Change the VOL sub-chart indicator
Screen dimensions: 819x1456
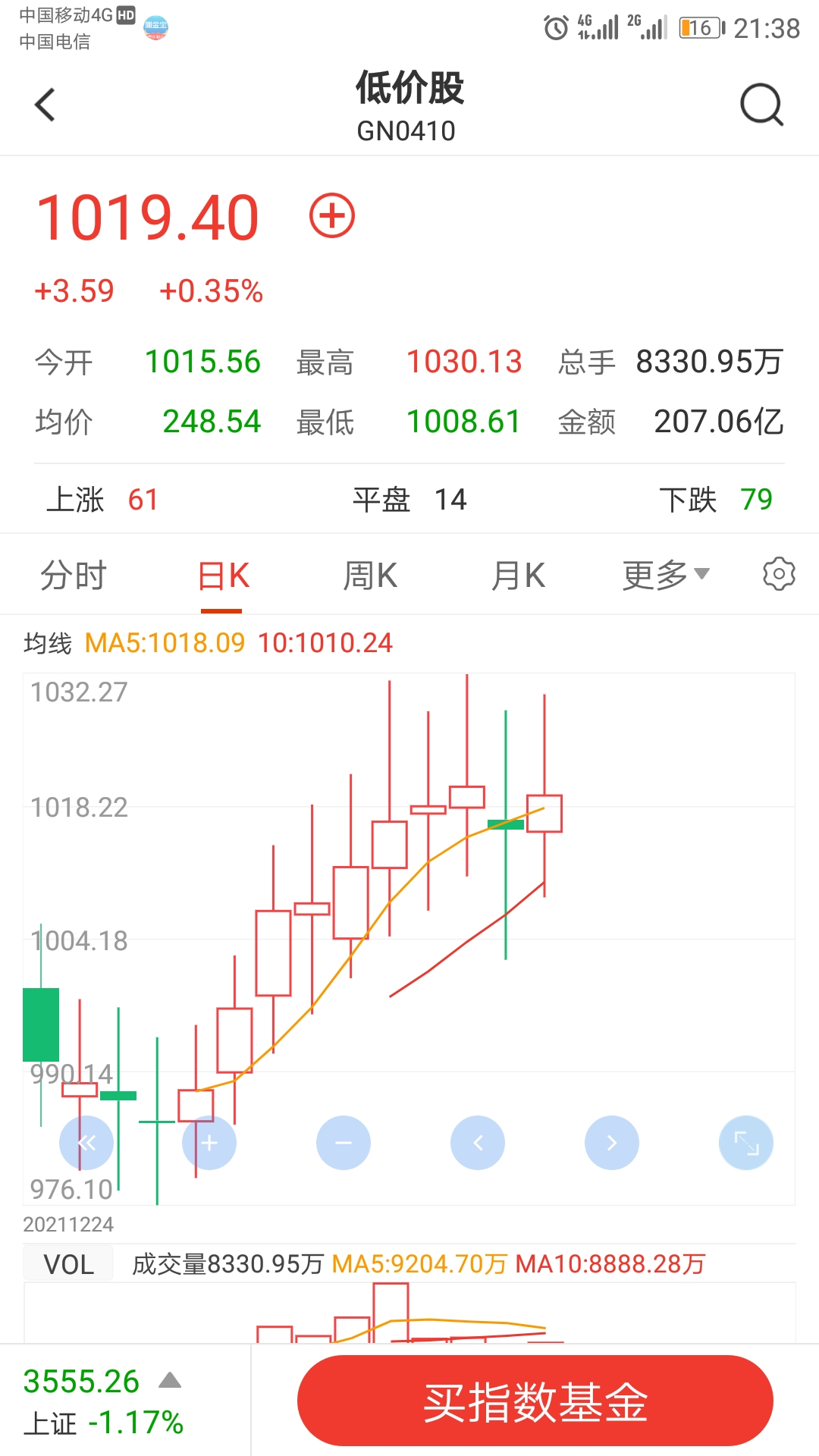[69, 1264]
